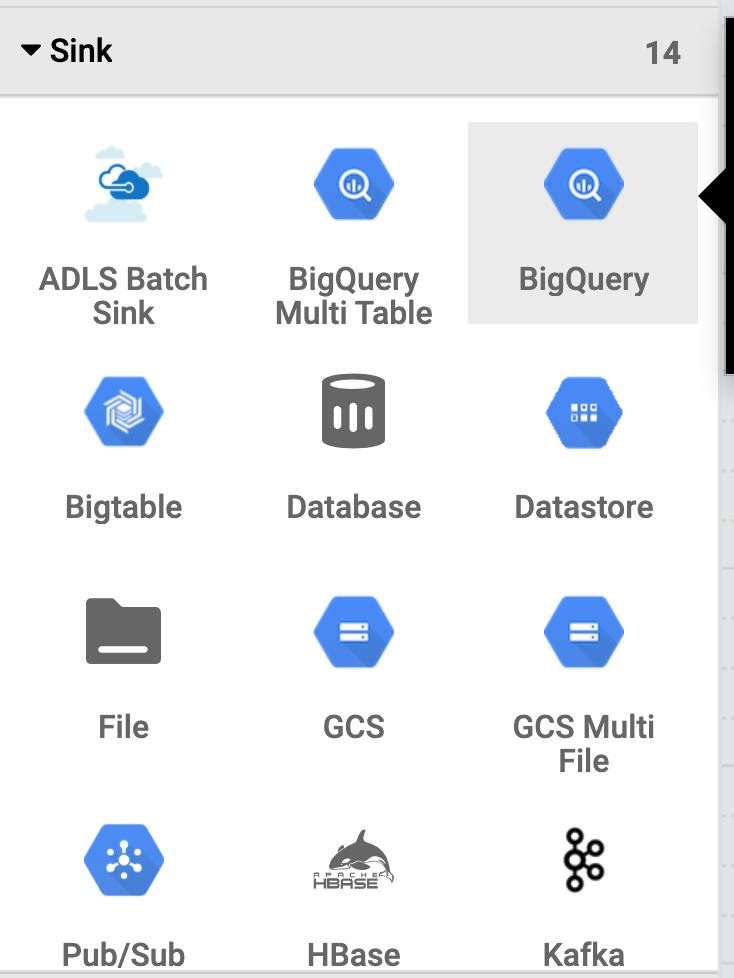Add the HBase sink
This screenshot has height=978, width=734.
pyautogui.click(x=354, y=860)
